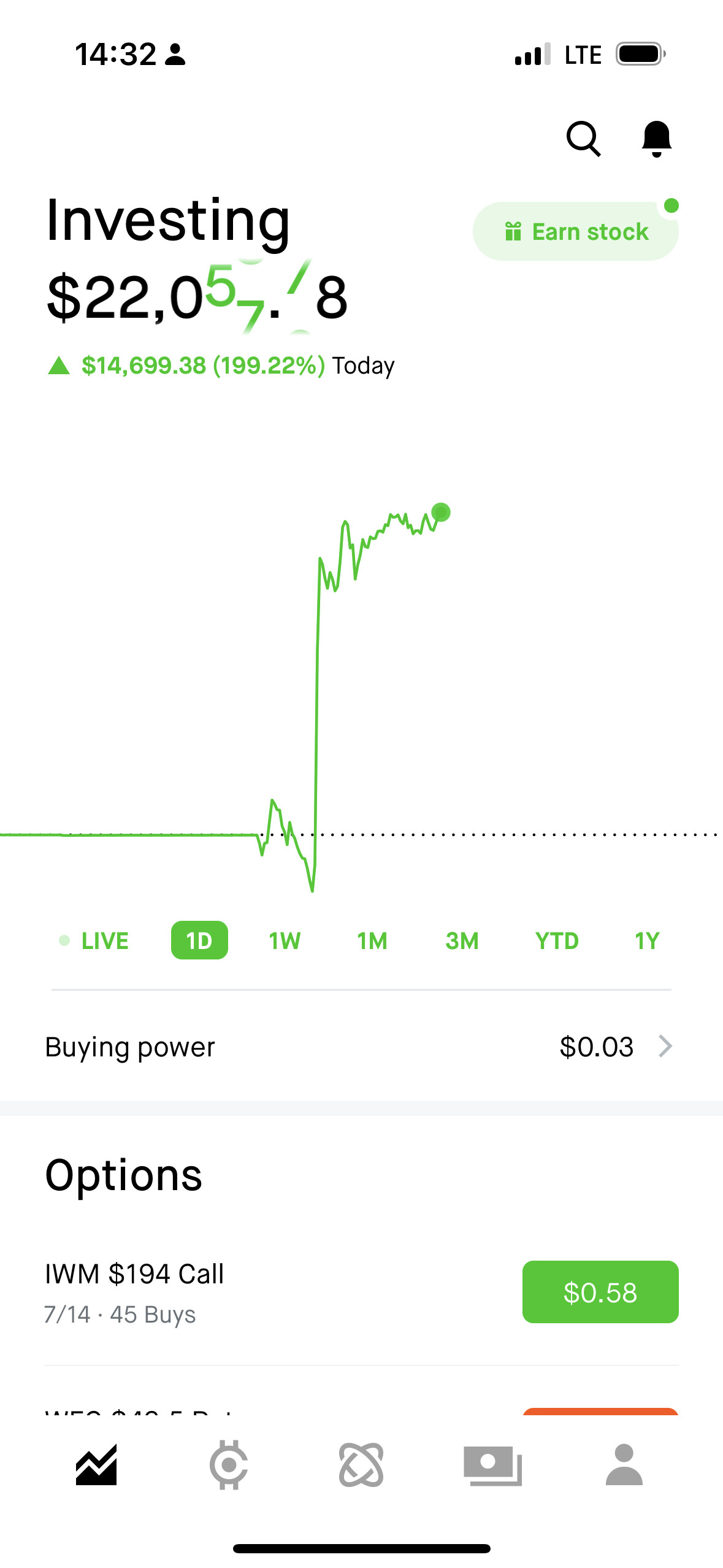Switch chart to LIVE view
The image size is (723, 1568).
94,940
